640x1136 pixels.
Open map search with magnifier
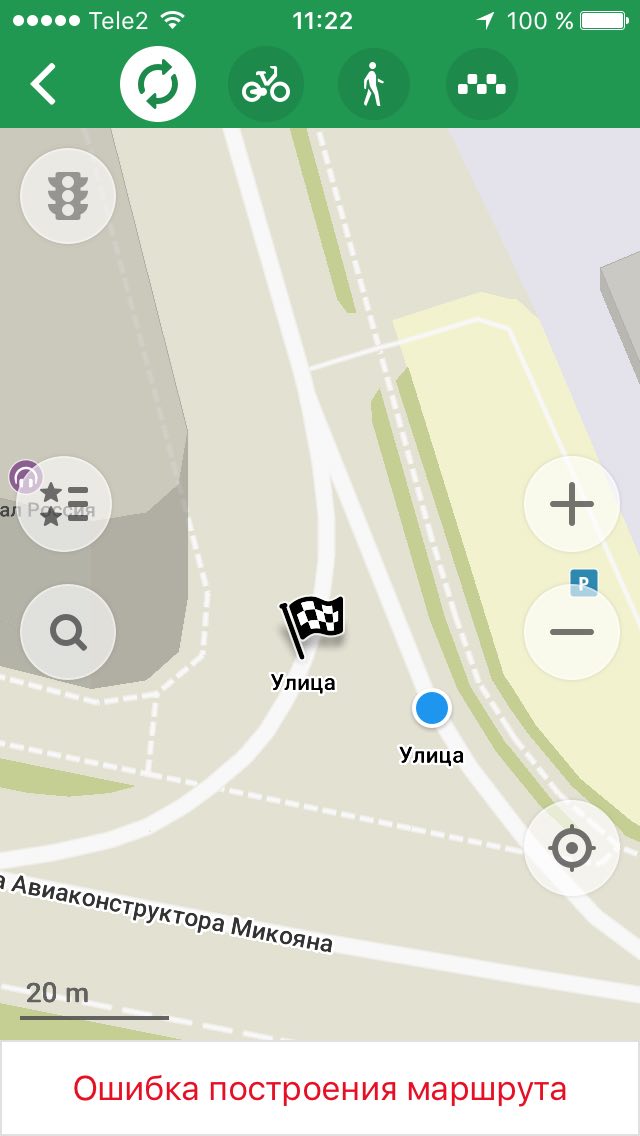point(67,632)
